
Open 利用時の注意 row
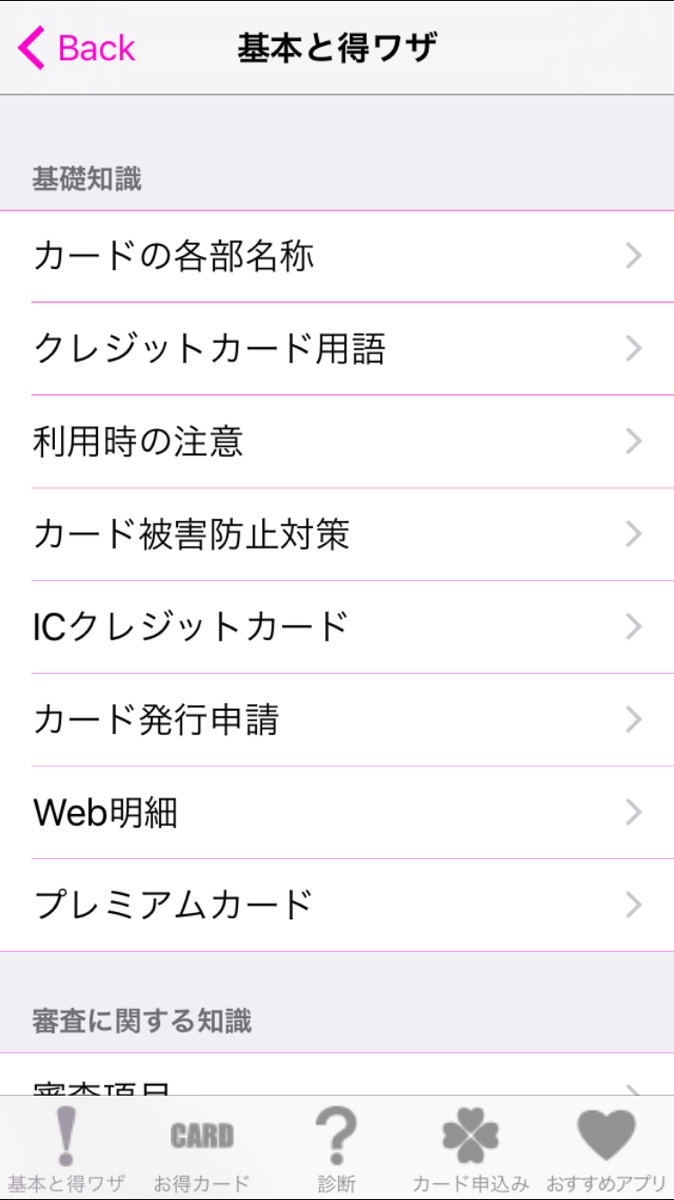[x=337, y=442]
